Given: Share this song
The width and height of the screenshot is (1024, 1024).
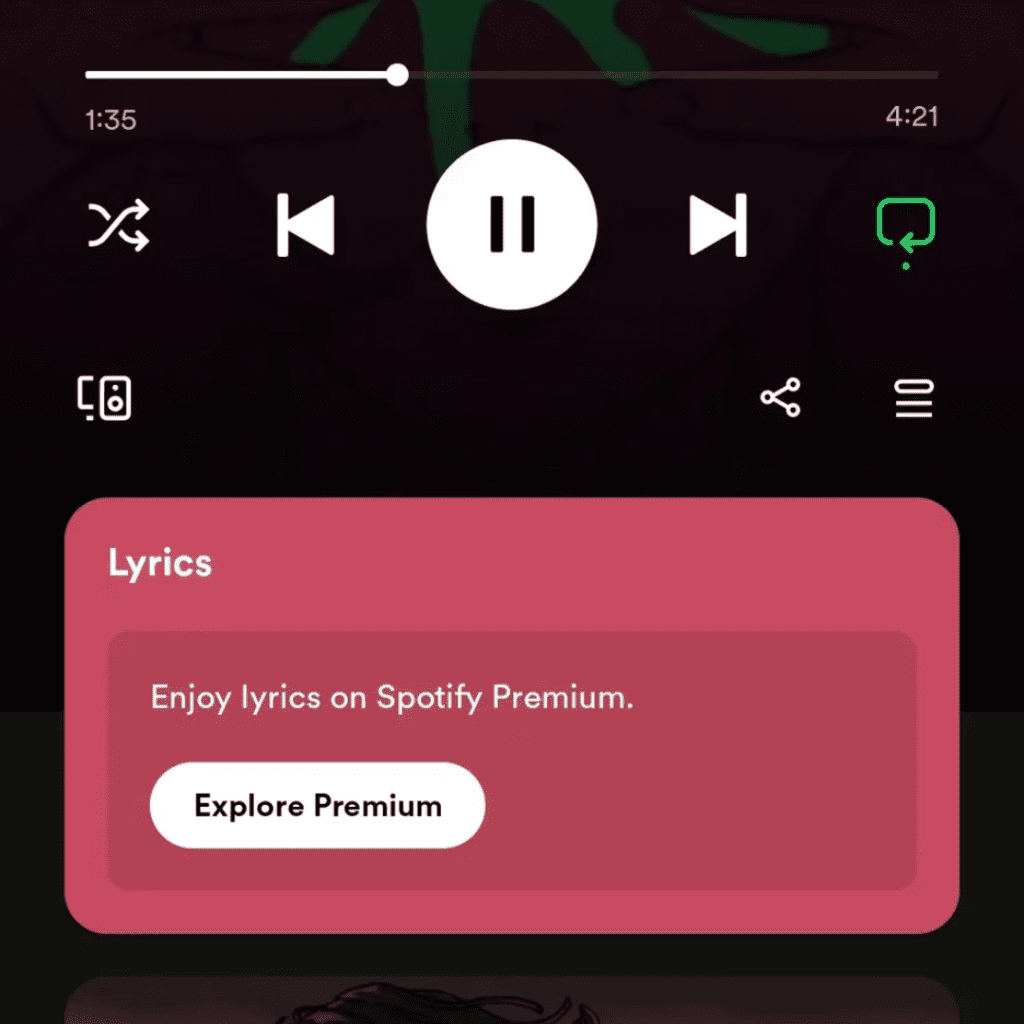Looking at the screenshot, I should tap(780, 398).
